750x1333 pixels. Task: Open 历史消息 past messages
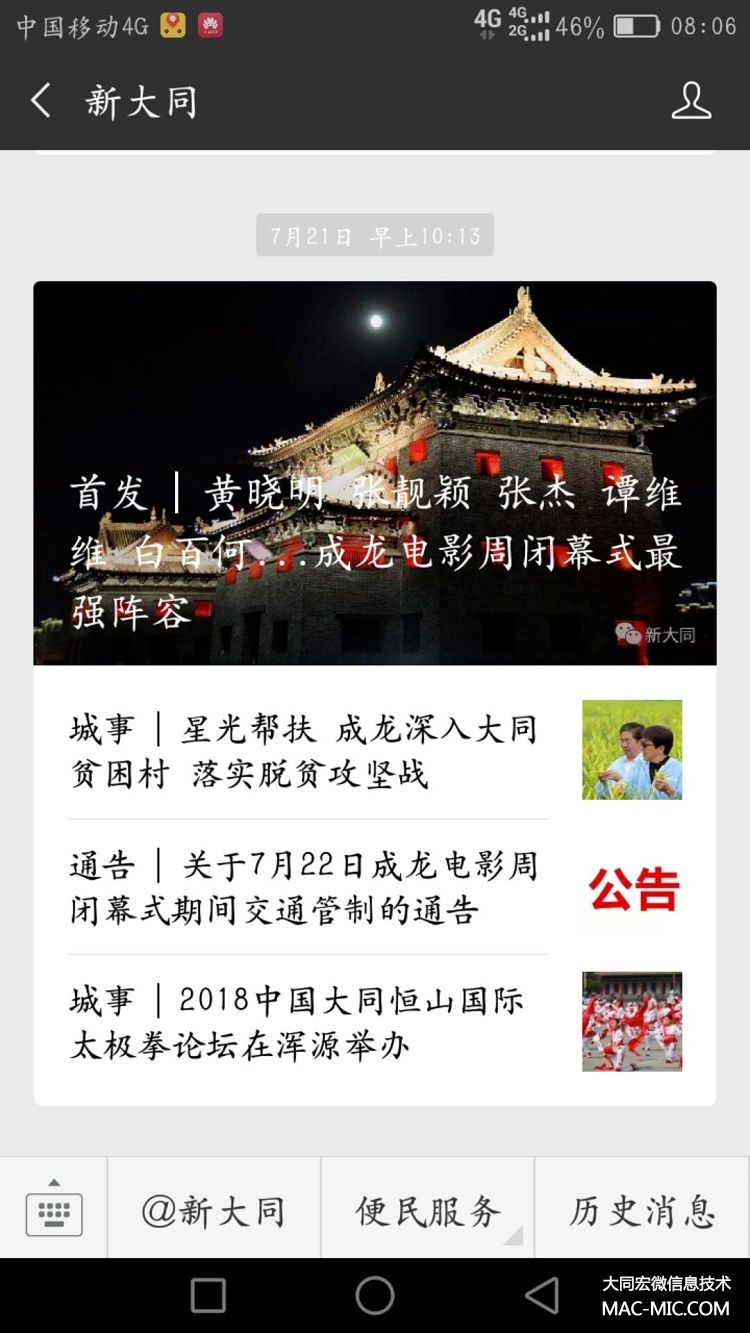pyautogui.click(x=642, y=1209)
